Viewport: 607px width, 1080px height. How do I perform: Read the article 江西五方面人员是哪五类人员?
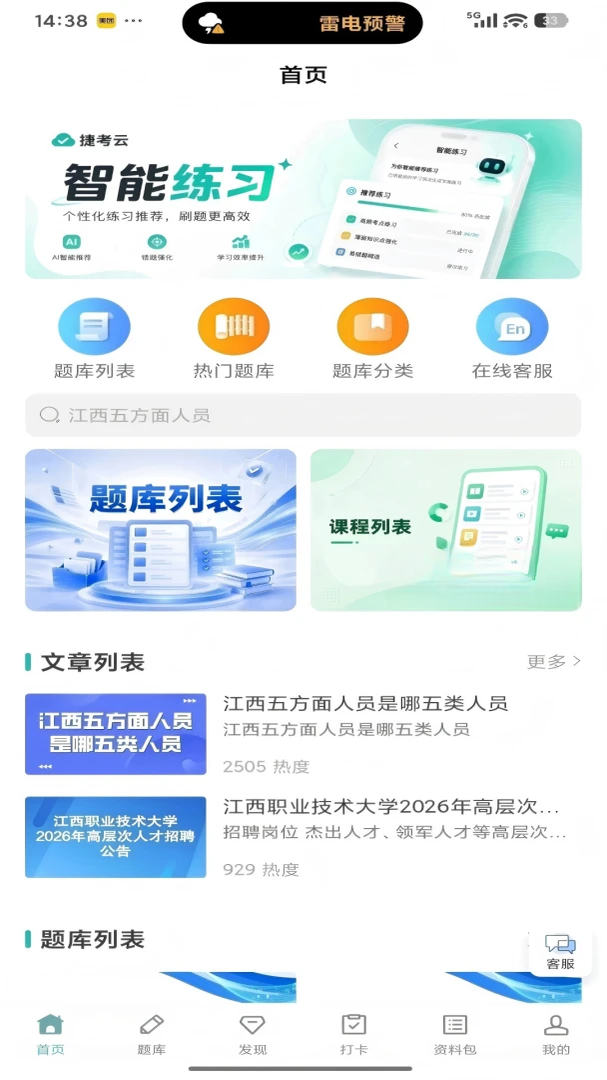303,734
